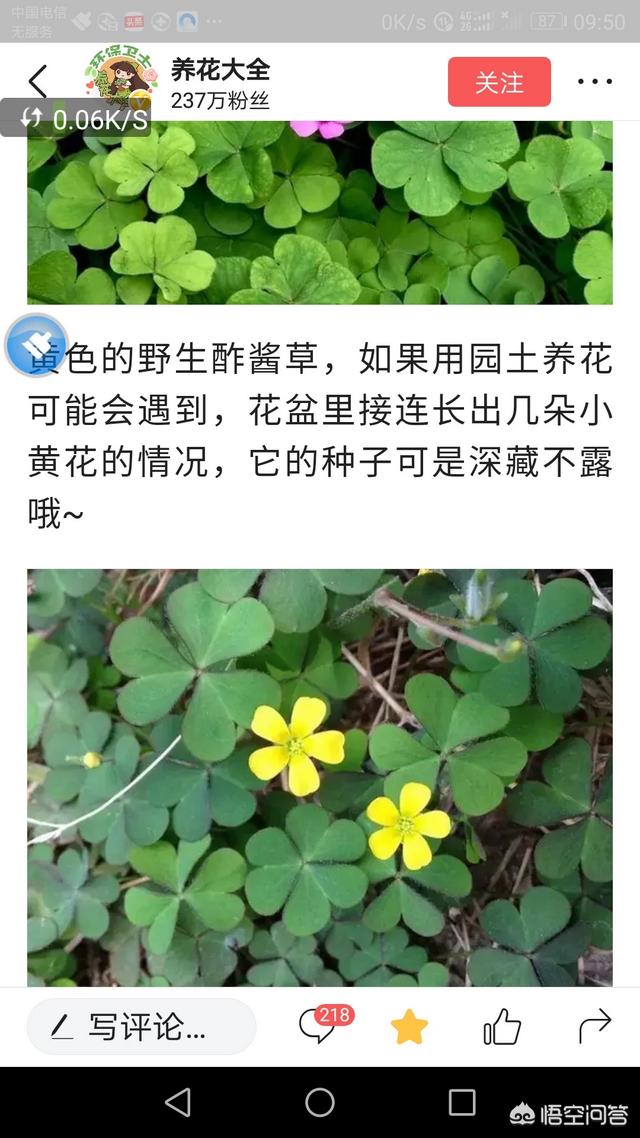Go back using the top-left arrow
Viewport: 640px width, 1138px height.
(39, 82)
